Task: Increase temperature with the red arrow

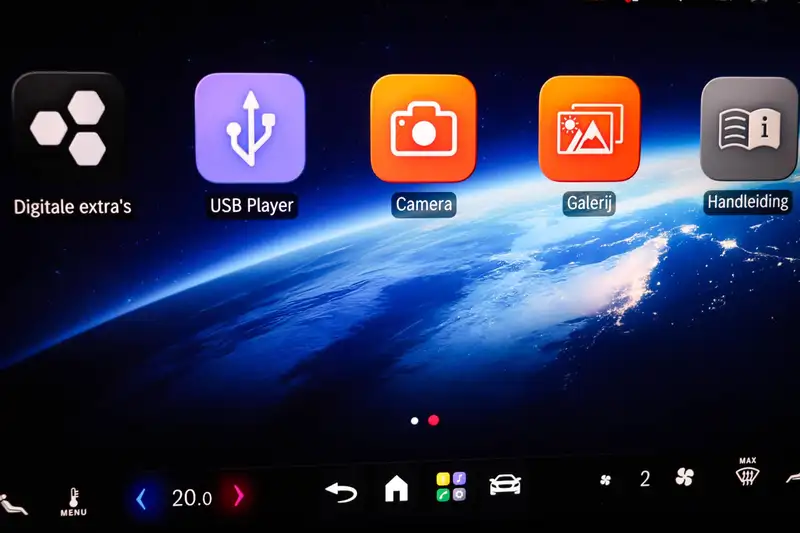Action: [x=238, y=495]
